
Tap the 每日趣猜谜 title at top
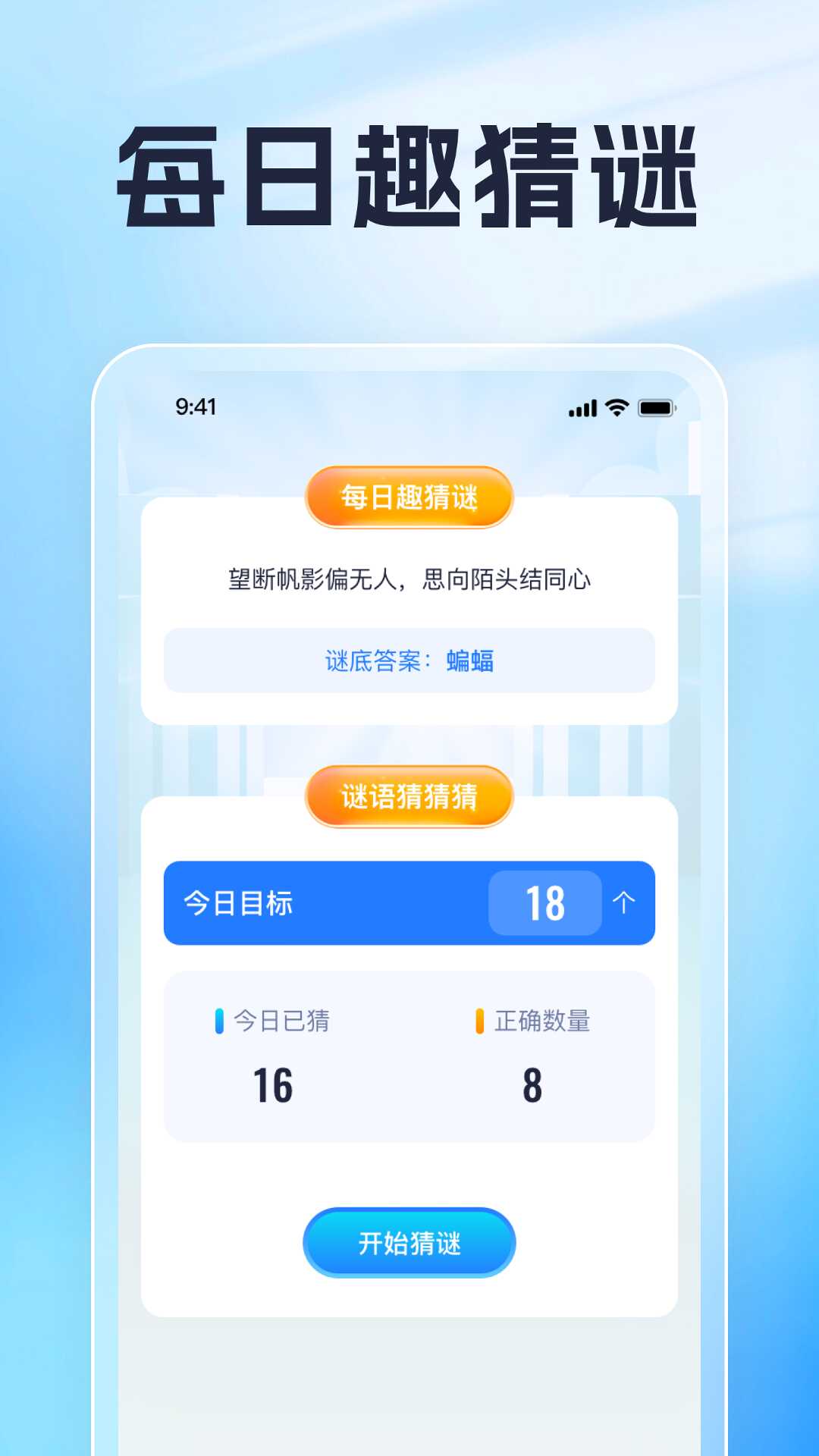[409, 173]
